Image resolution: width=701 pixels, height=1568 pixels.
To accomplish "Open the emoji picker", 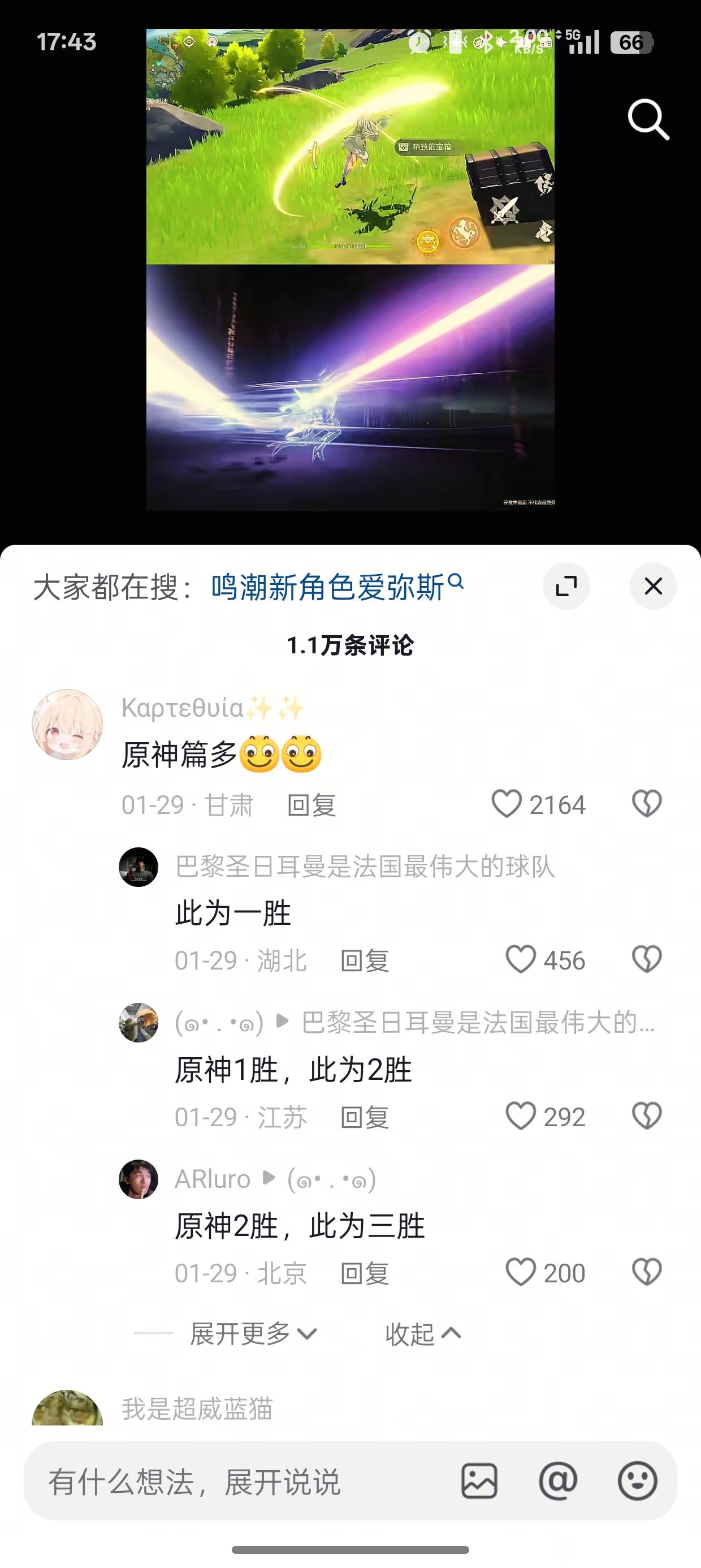I will tap(637, 1481).
